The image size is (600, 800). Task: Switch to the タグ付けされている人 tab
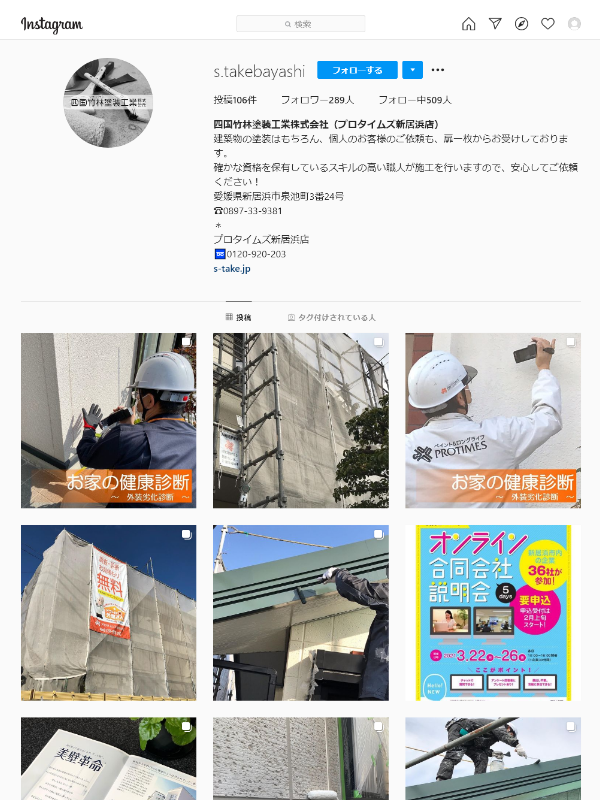coord(331,317)
